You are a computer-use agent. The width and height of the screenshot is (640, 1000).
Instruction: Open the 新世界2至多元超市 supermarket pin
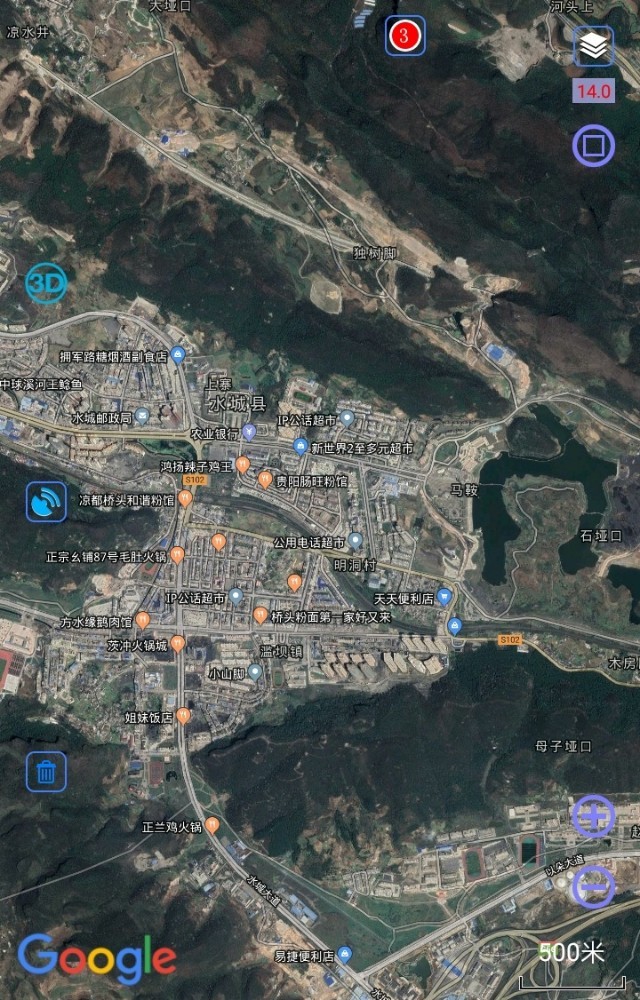pos(300,446)
